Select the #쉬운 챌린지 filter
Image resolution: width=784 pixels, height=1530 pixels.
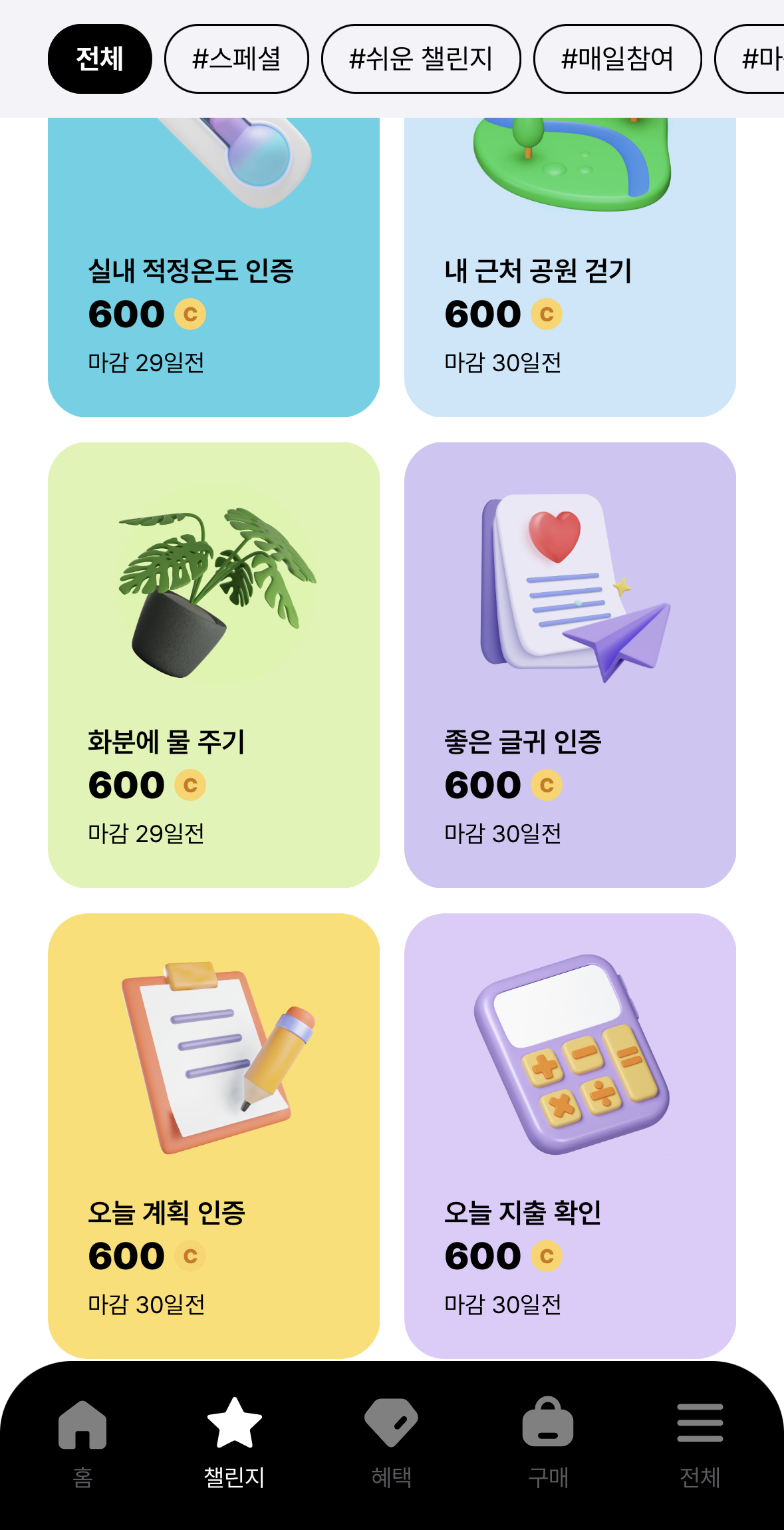click(421, 59)
